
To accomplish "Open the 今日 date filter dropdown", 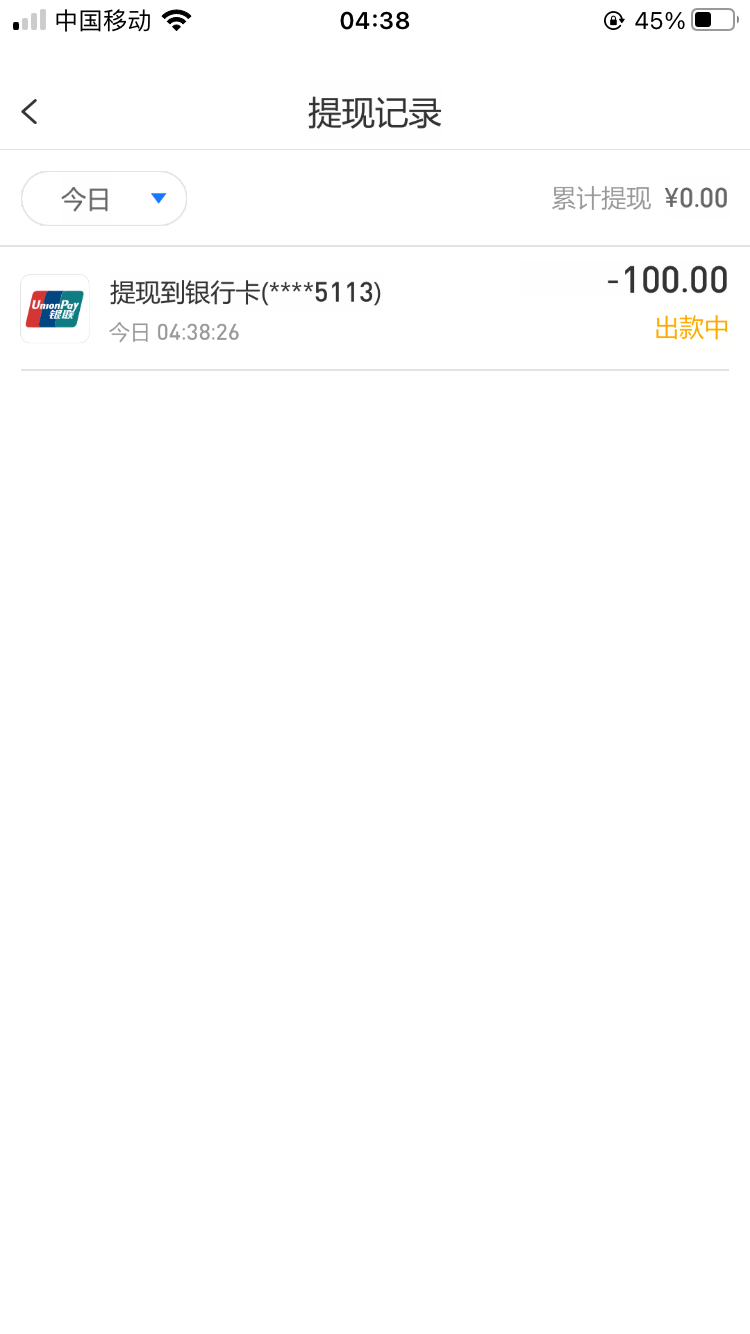I will 104,199.
